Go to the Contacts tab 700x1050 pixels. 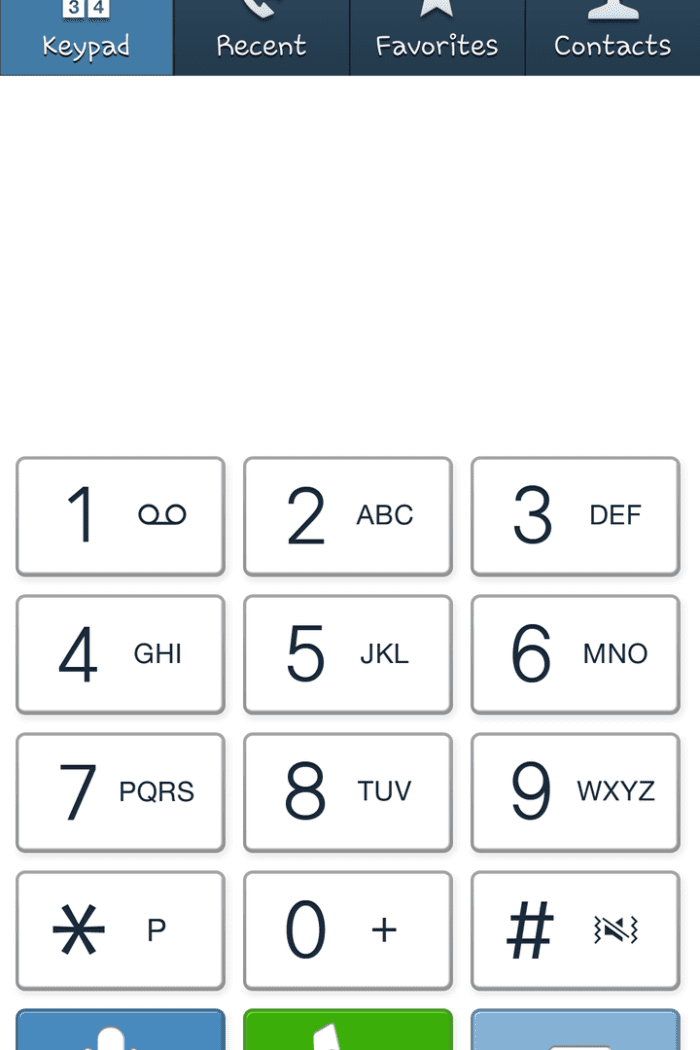(612, 38)
